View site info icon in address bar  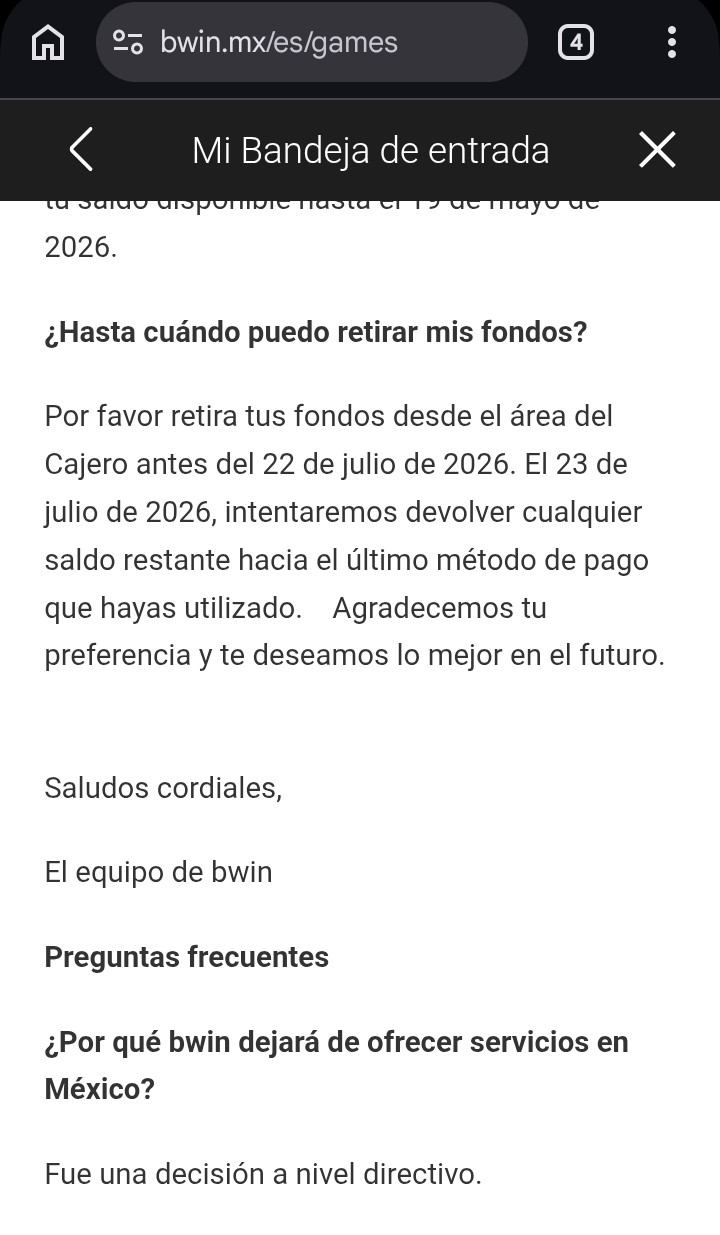click(x=128, y=42)
